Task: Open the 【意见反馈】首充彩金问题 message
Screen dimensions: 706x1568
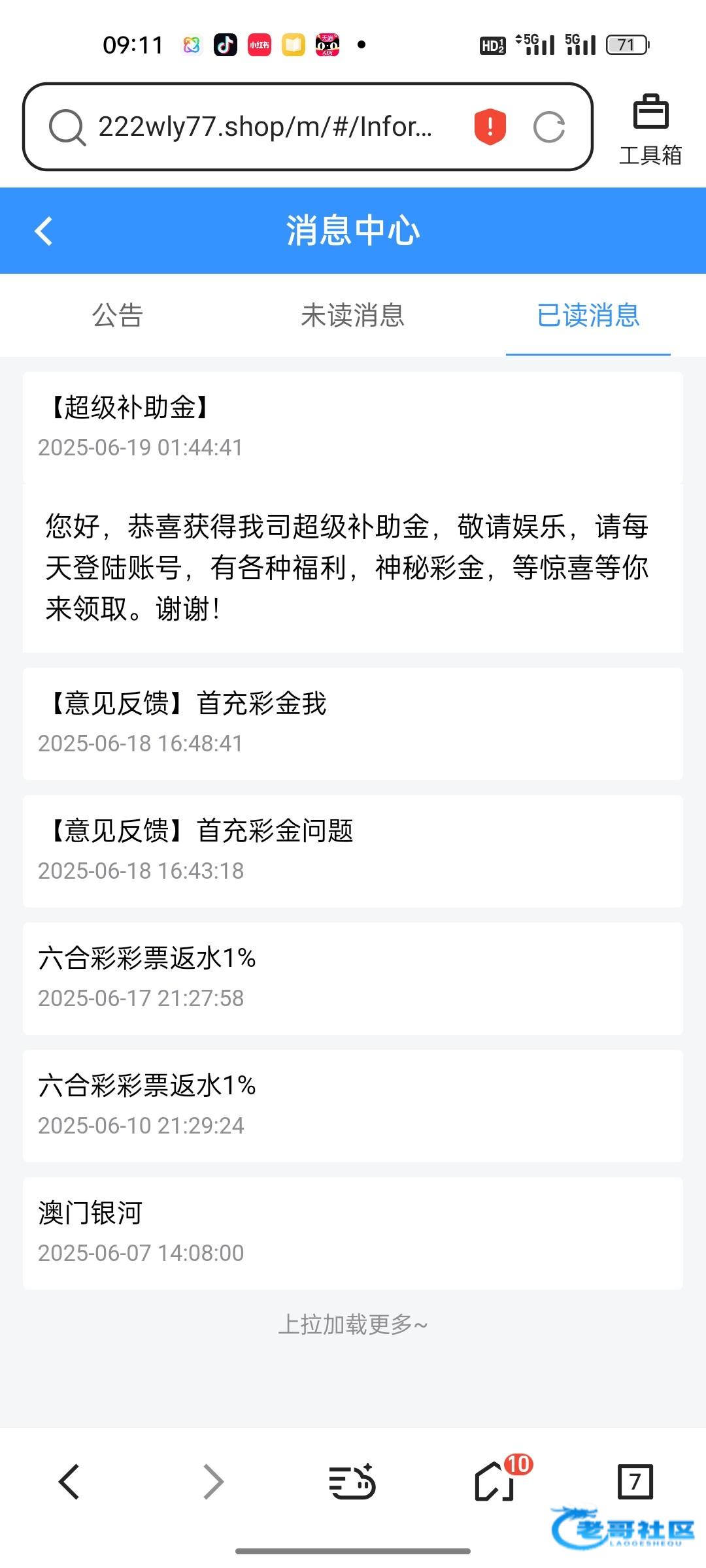Action: pyautogui.click(x=353, y=851)
